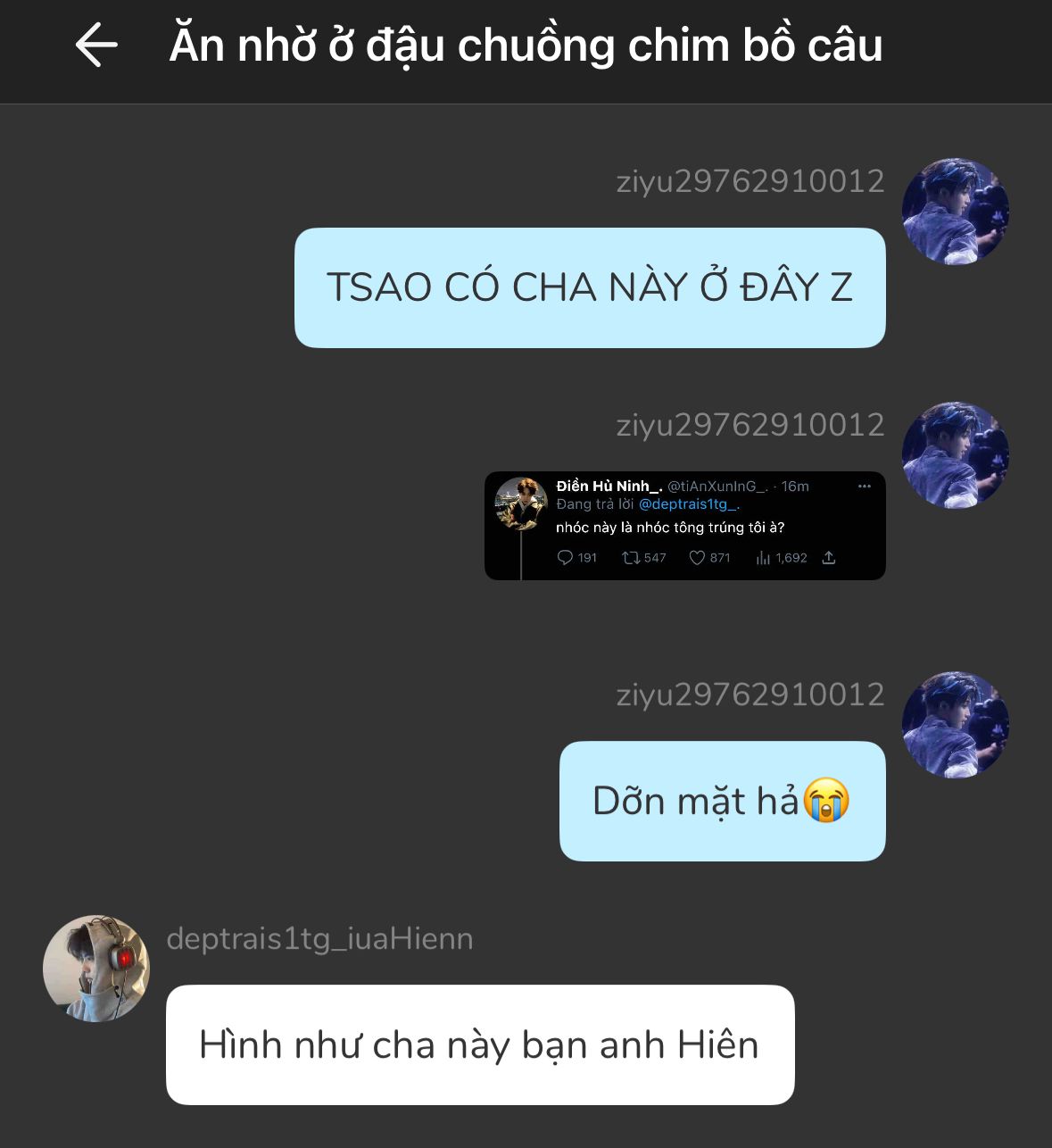1052x1148 pixels.
Task: Go back using the back arrow
Action: (x=96, y=46)
